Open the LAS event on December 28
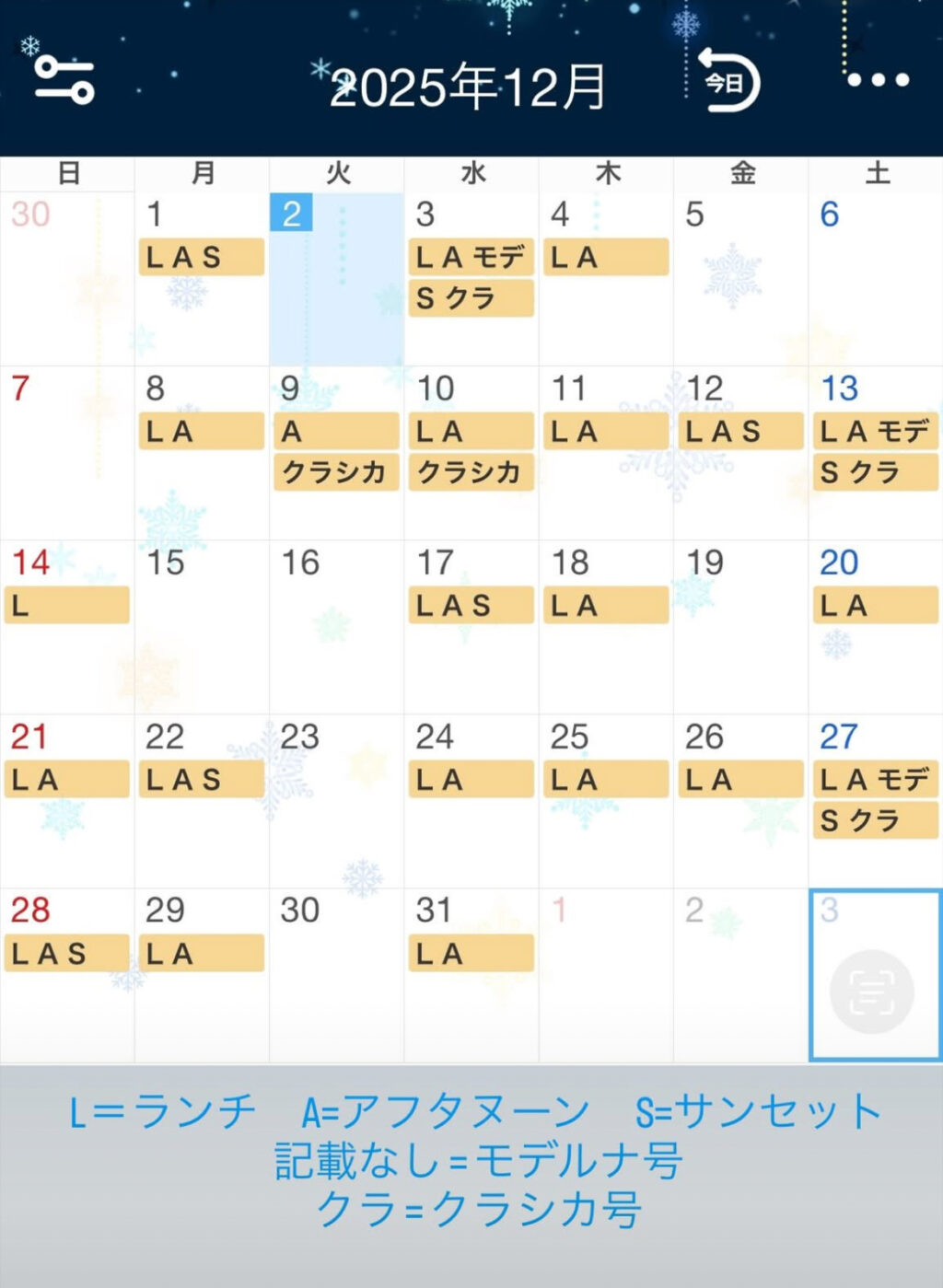 click(x=66, y=954)
